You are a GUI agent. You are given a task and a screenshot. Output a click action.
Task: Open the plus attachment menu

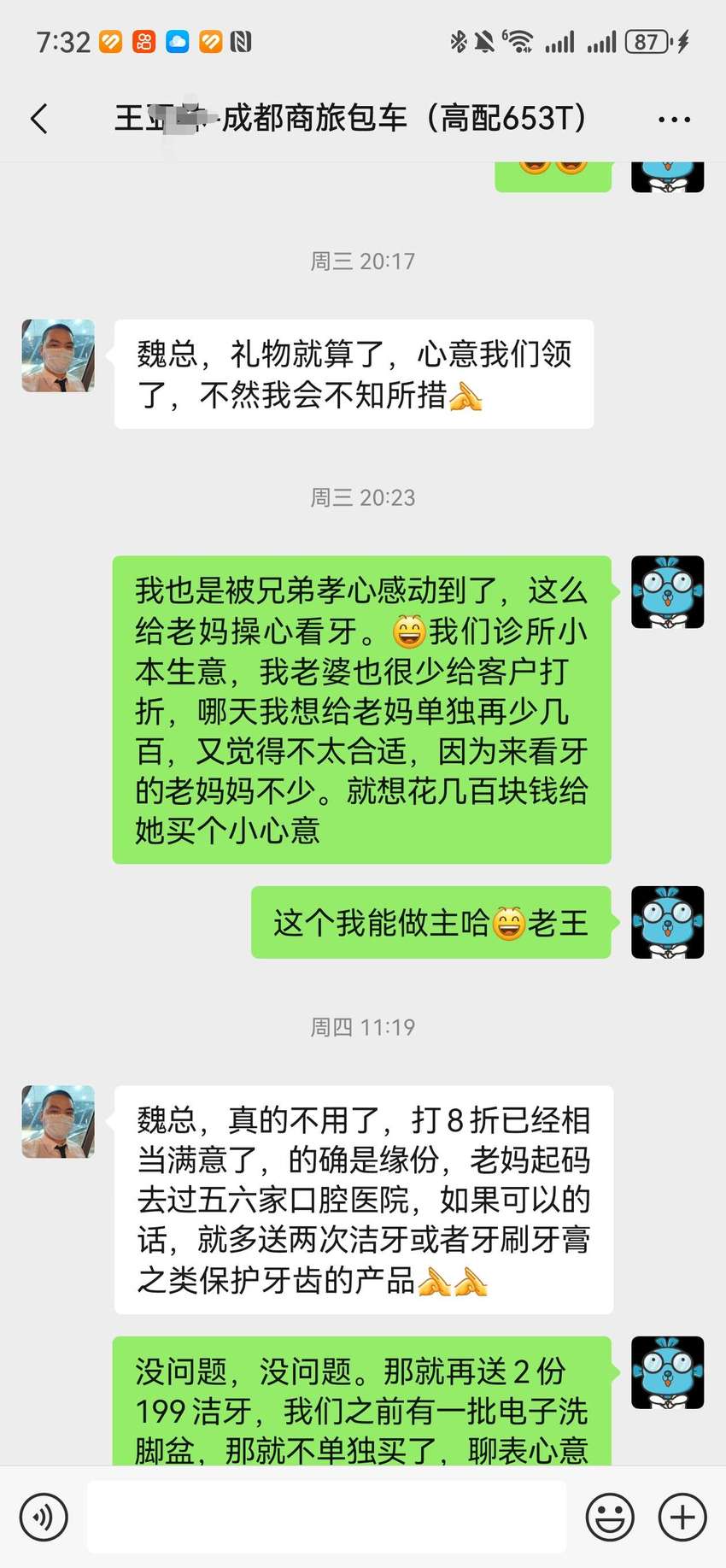click(682, 1517)
